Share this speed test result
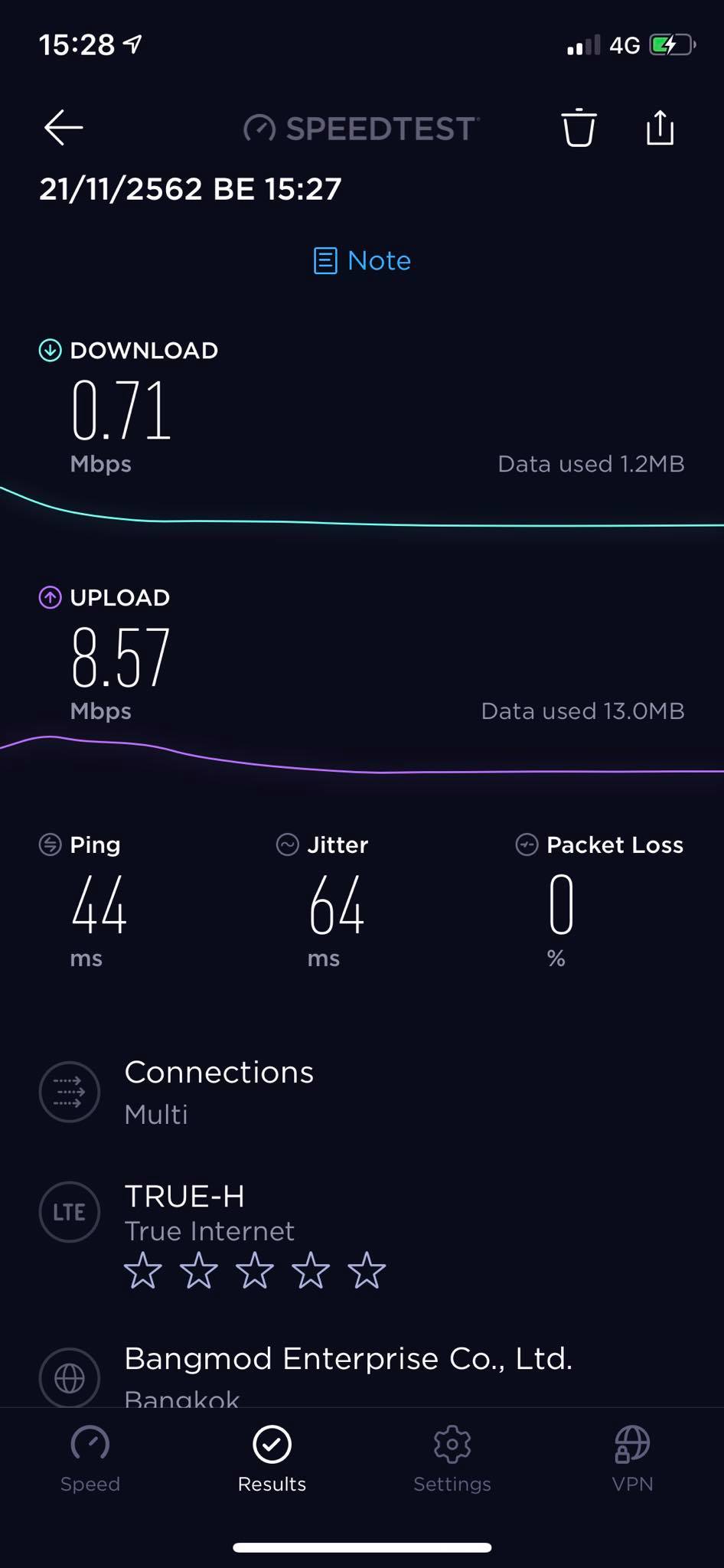Screen dimensions: 724x1568 coord(660,127)
